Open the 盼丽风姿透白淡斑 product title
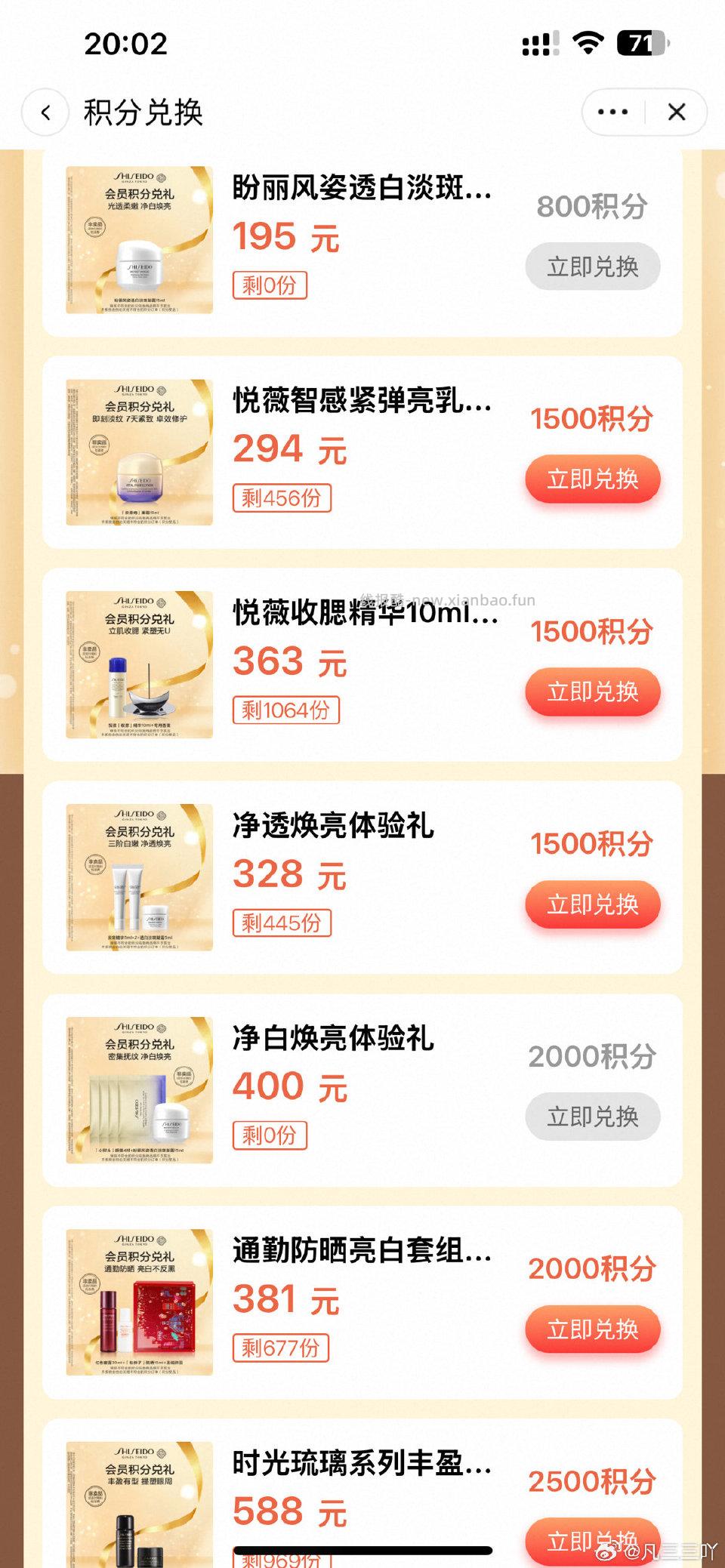Viewport: 725px width, 1568px height. click(362, 190)
